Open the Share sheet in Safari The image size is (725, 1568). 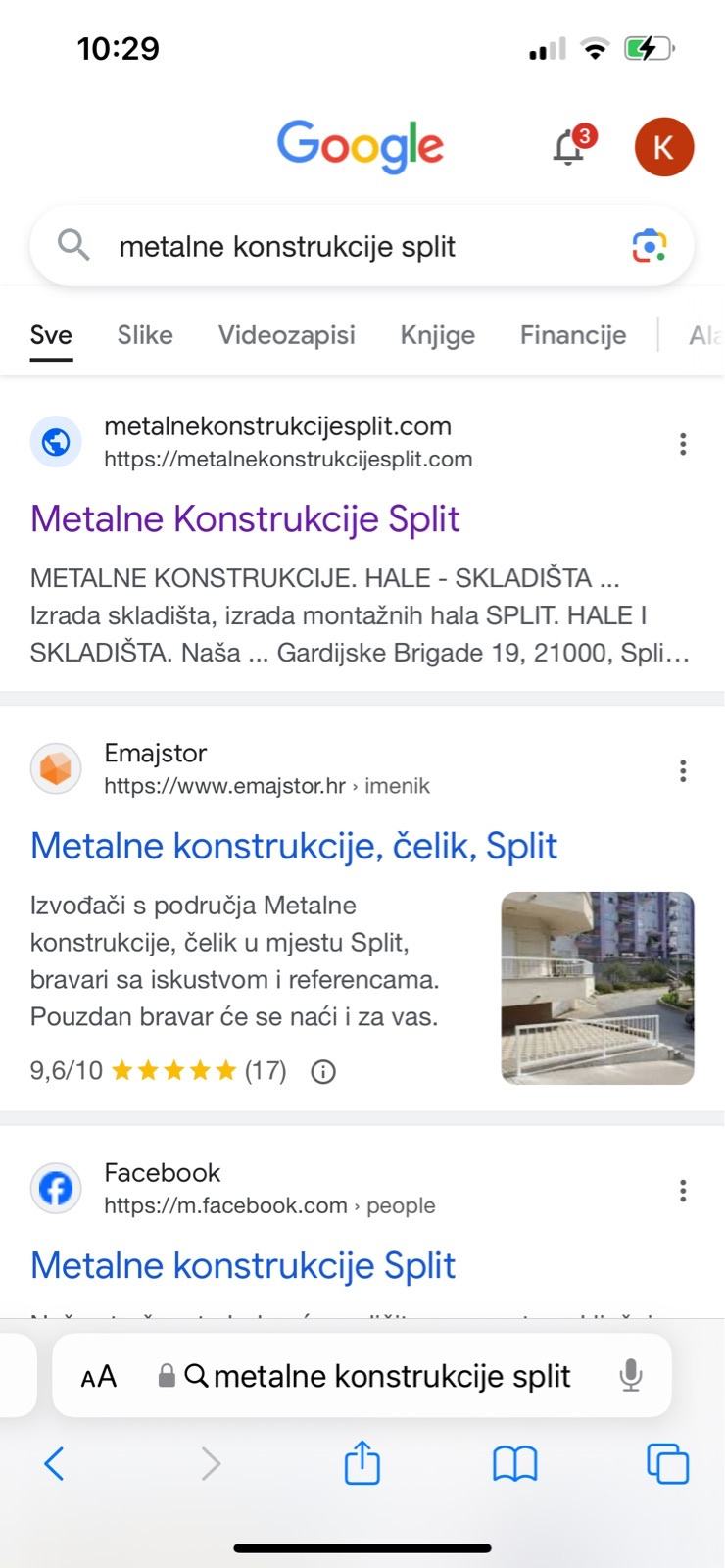coord(362,1464)
